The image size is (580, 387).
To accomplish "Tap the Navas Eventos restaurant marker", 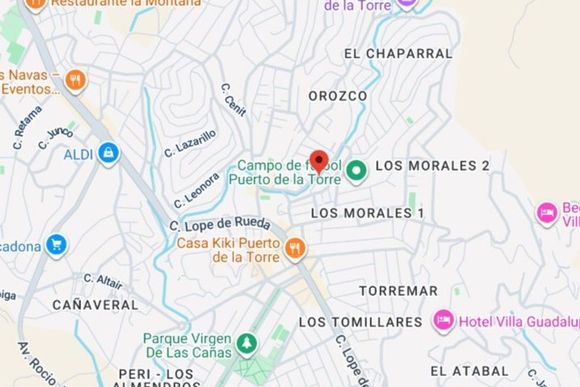I will [75, 81].
